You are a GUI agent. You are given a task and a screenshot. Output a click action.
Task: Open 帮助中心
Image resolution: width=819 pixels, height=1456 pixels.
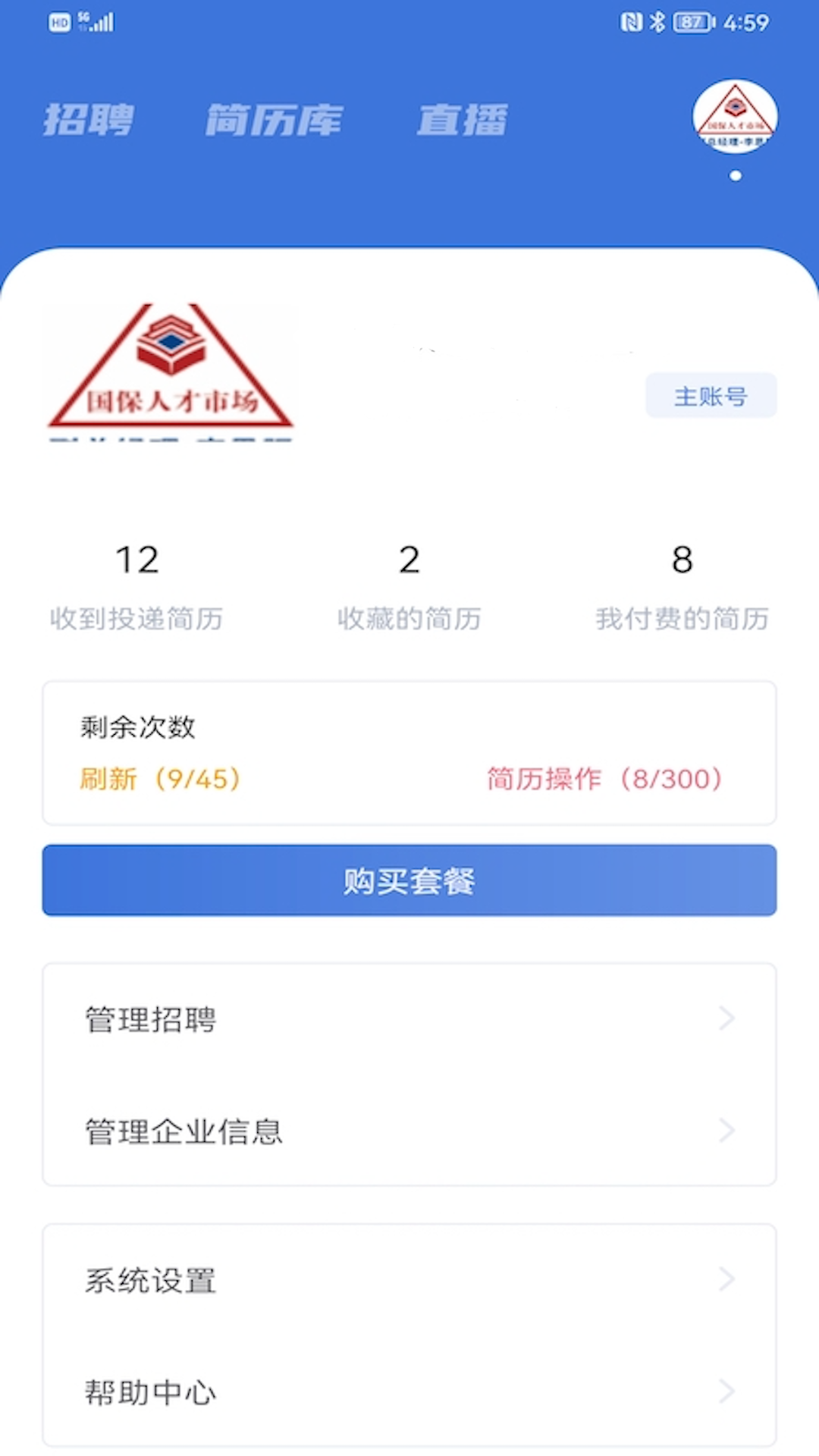click(409, 1392)
